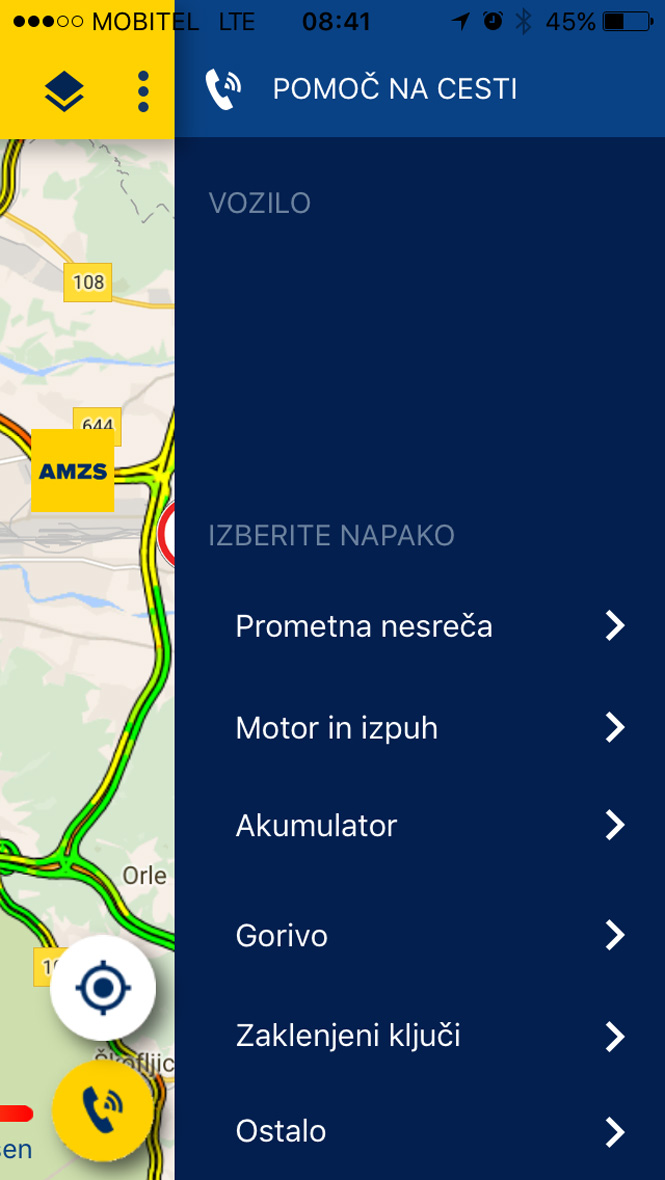
Task: Open the three-dot overflow menu
Action: pyautogui.click(x=143, y=92)
